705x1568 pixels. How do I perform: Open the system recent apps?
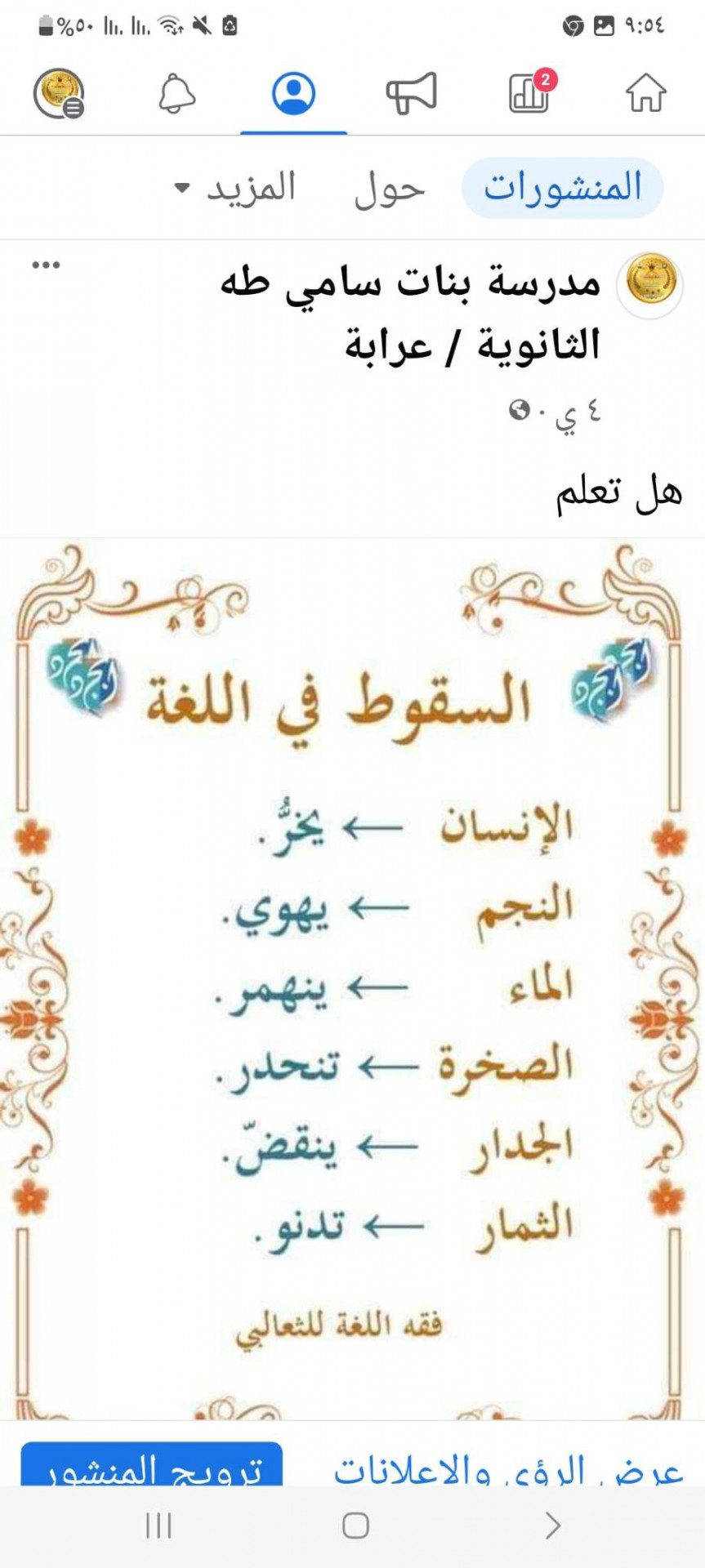click(x=158, y=1525)
